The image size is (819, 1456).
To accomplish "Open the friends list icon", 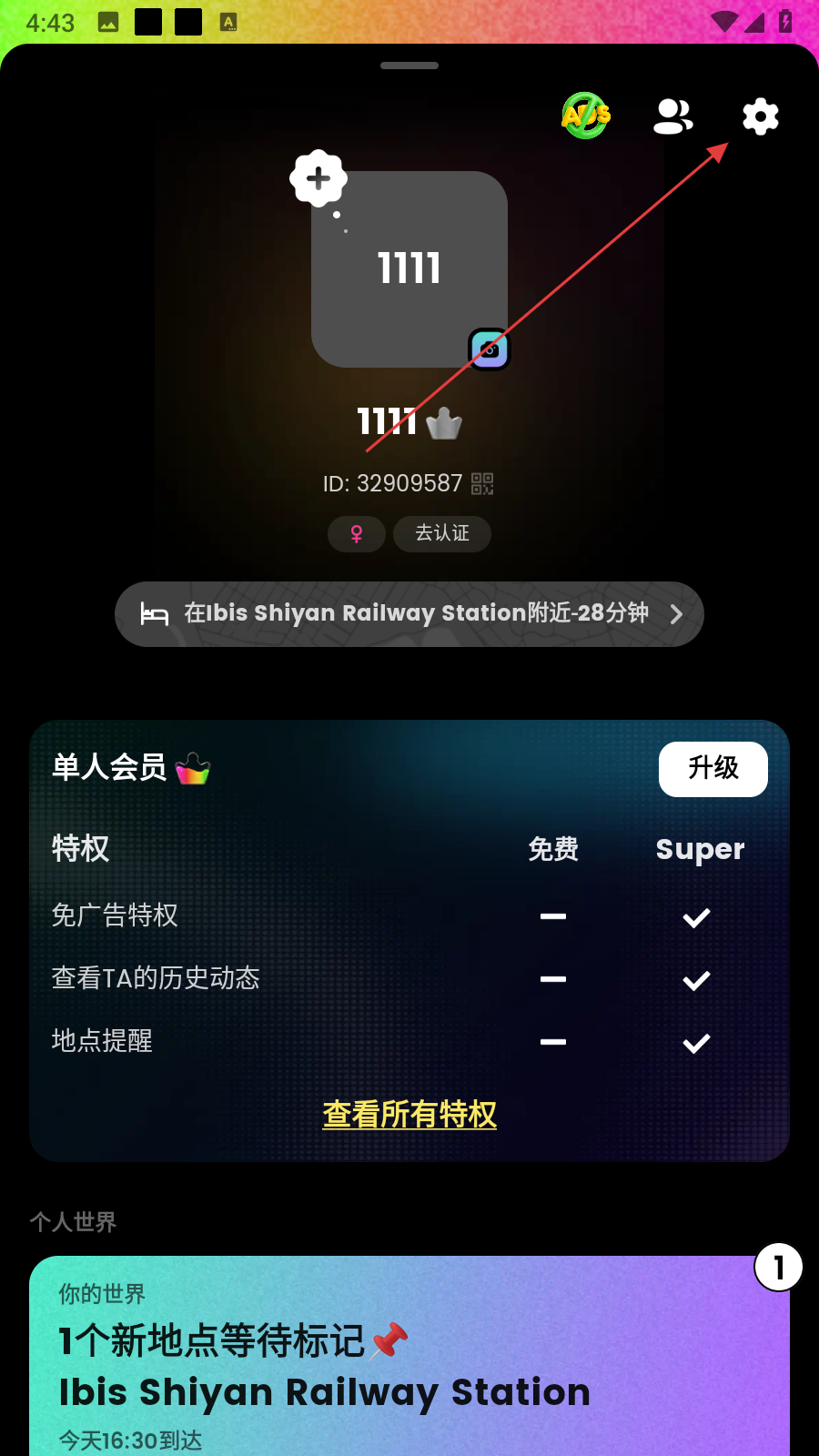I will click(673, 116).
